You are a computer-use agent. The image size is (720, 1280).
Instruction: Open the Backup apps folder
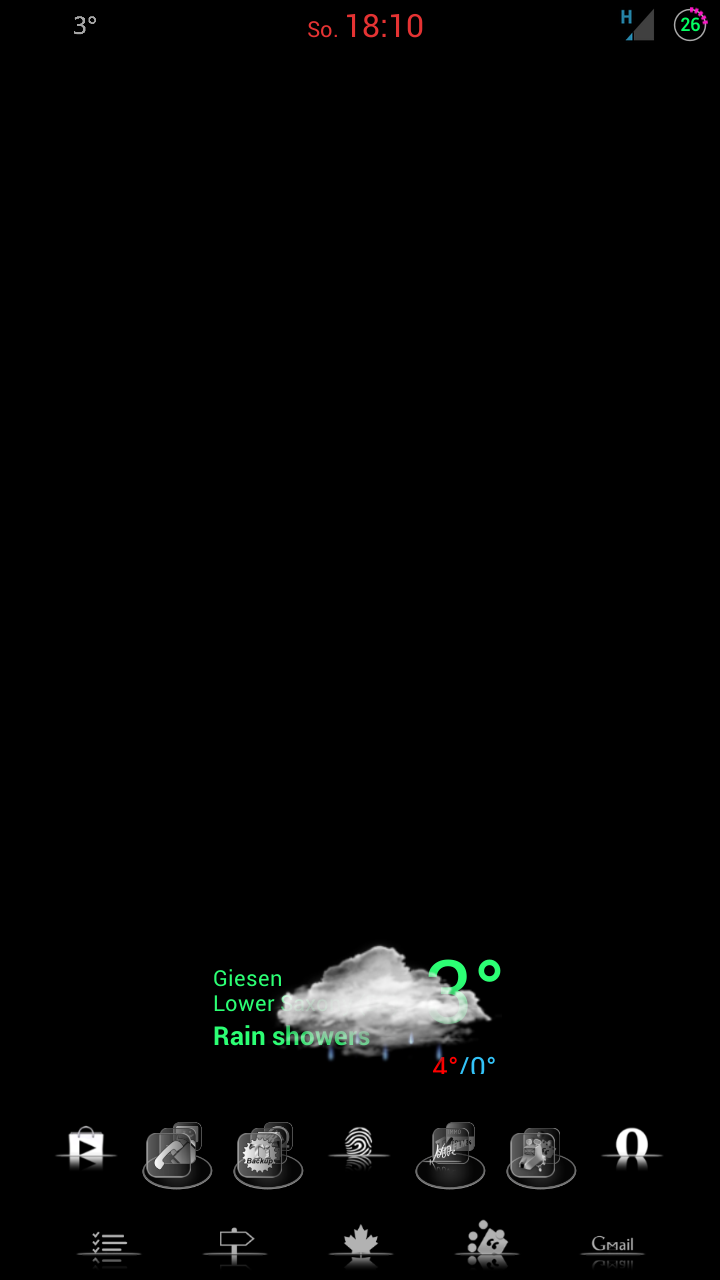(x=267, y=1153)
